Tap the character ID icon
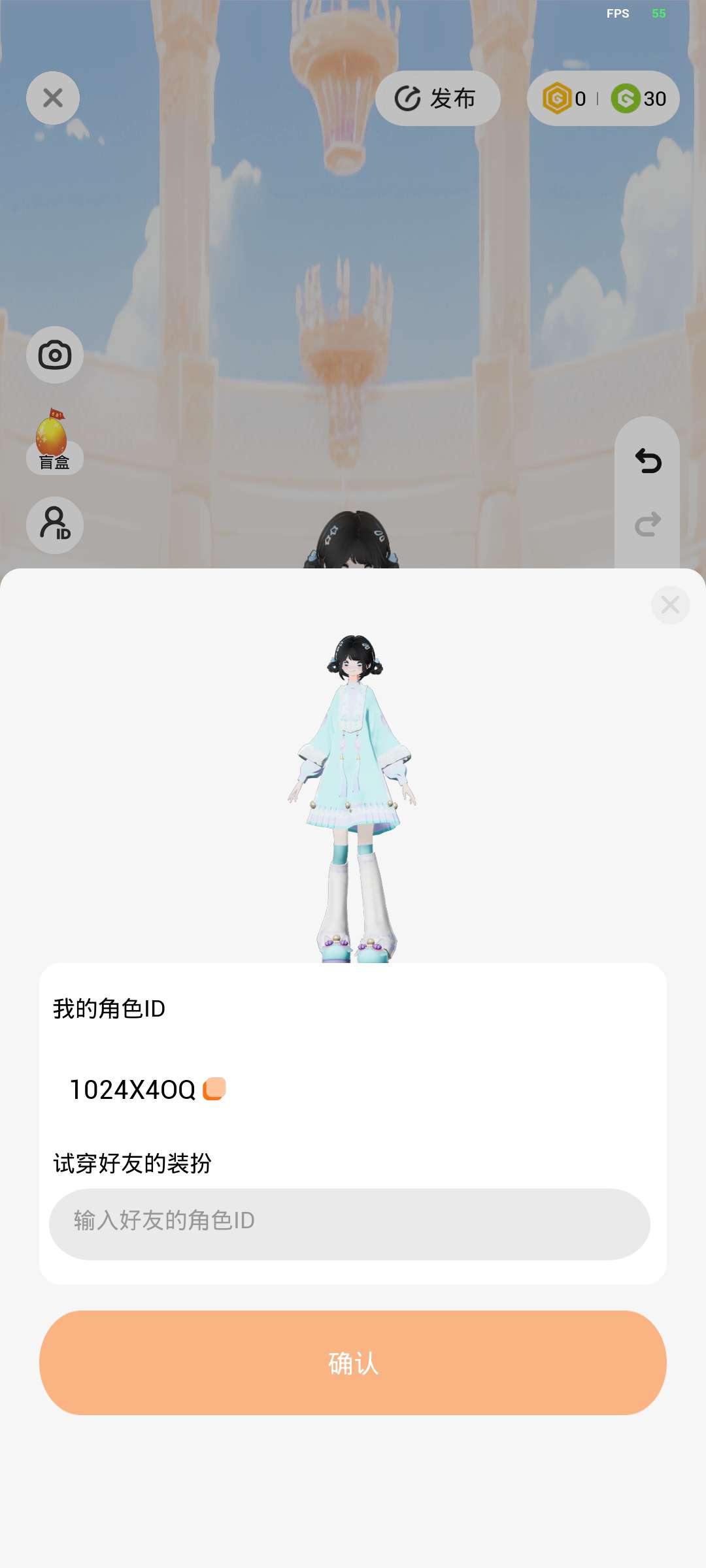706x1568 pixels. (x=55, y=525)
